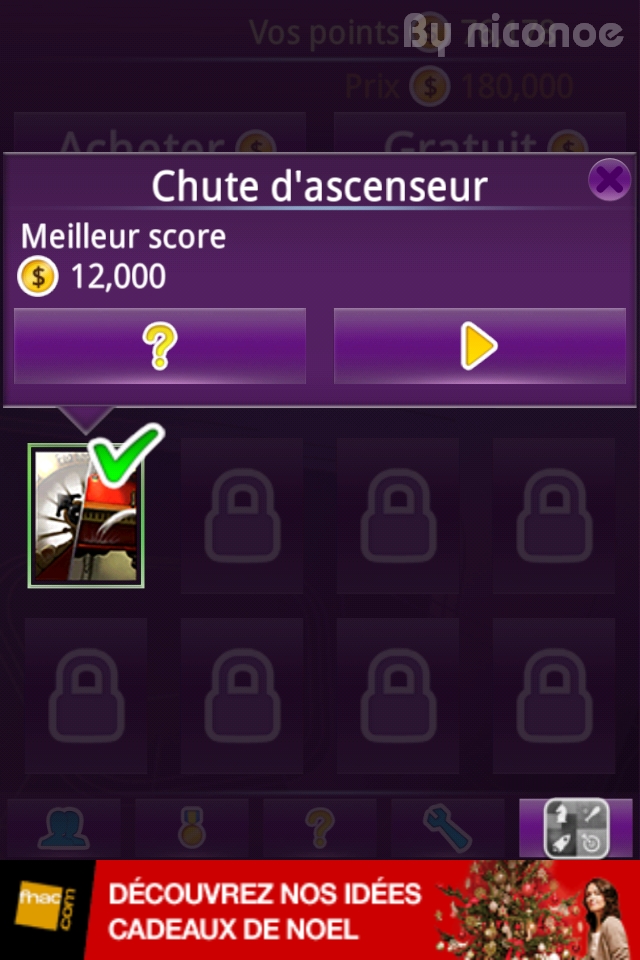Open the wrench settings tab

pyautogui.click(x=447, y=828)
